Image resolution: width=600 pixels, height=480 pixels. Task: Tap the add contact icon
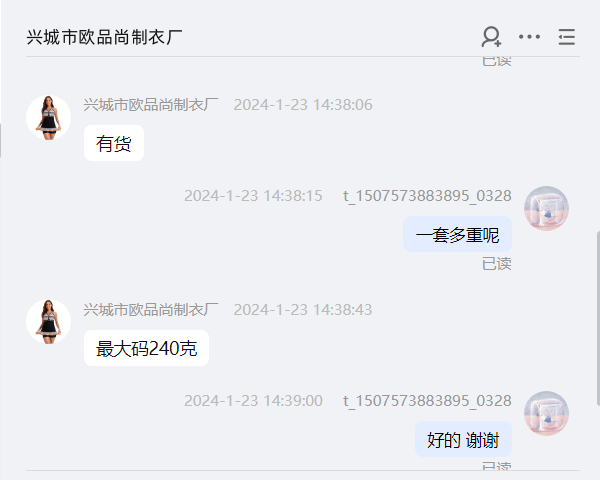491,38
